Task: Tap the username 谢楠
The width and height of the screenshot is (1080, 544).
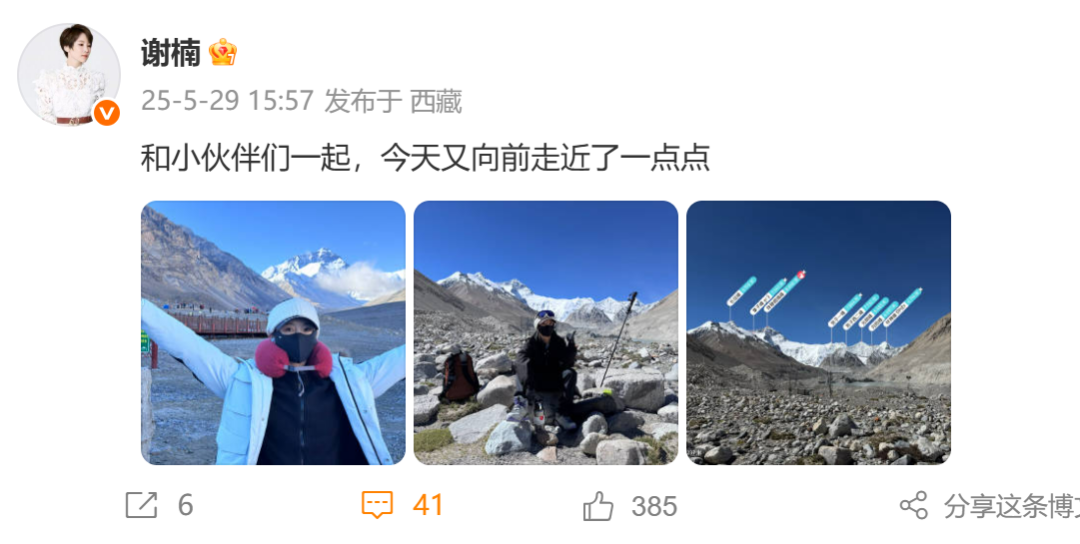Action: pyautogui.click(x=171, y=52)
